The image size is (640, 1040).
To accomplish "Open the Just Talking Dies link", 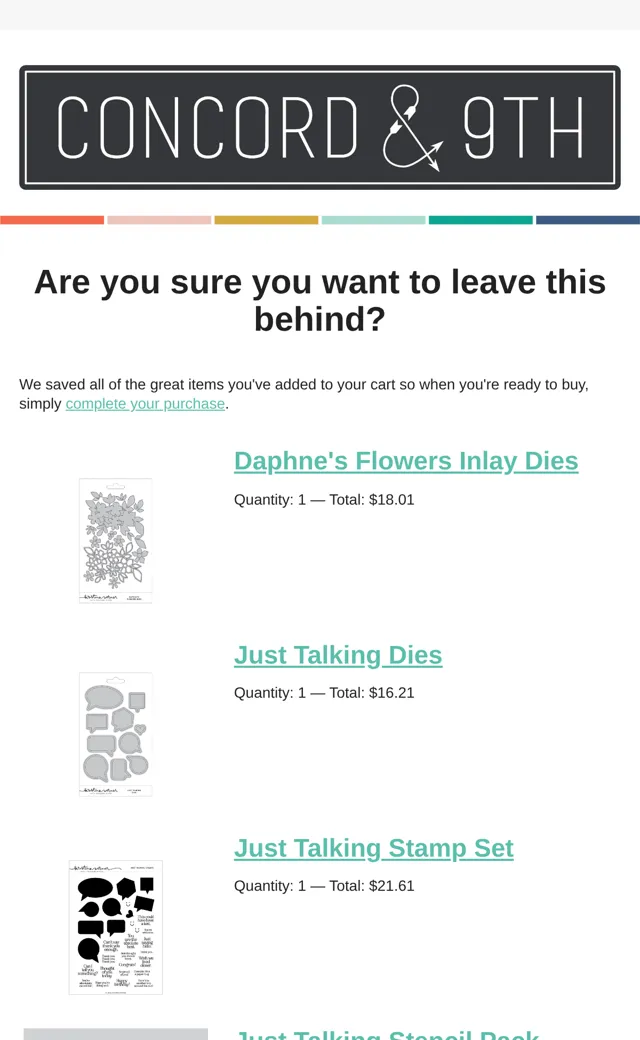I will [338, 655].
